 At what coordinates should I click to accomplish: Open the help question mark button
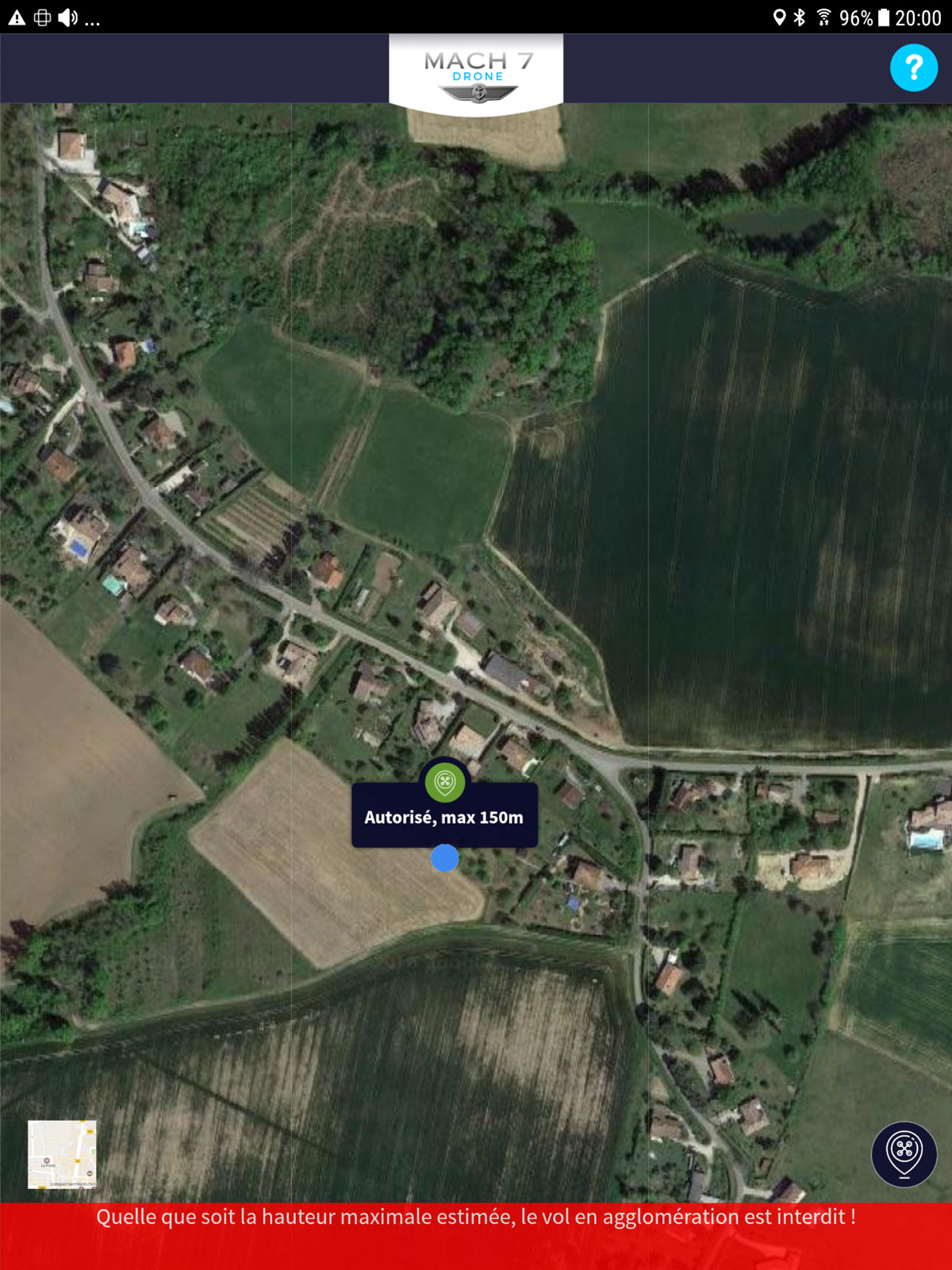[x=914, y=68]
